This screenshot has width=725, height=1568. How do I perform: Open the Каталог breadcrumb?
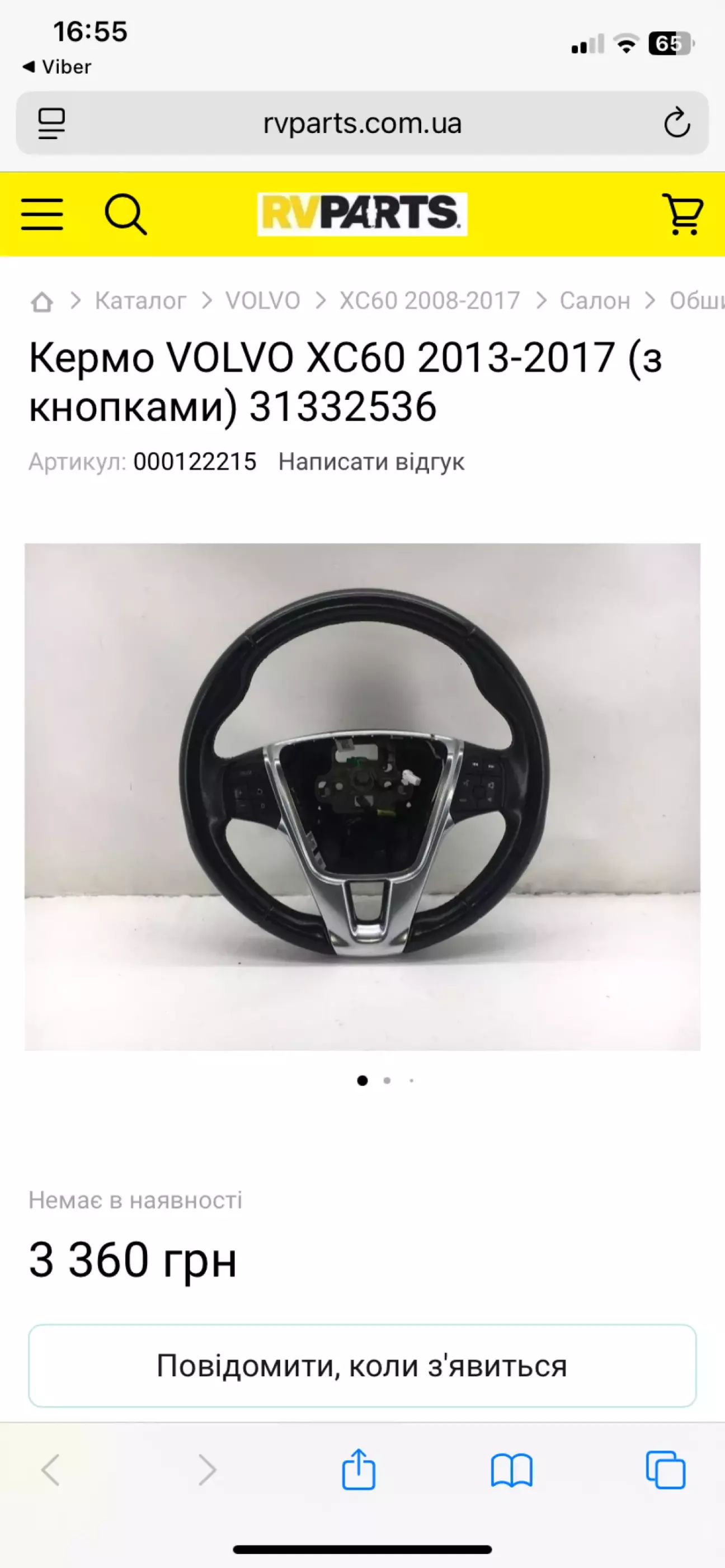click(x=140, y=301)
